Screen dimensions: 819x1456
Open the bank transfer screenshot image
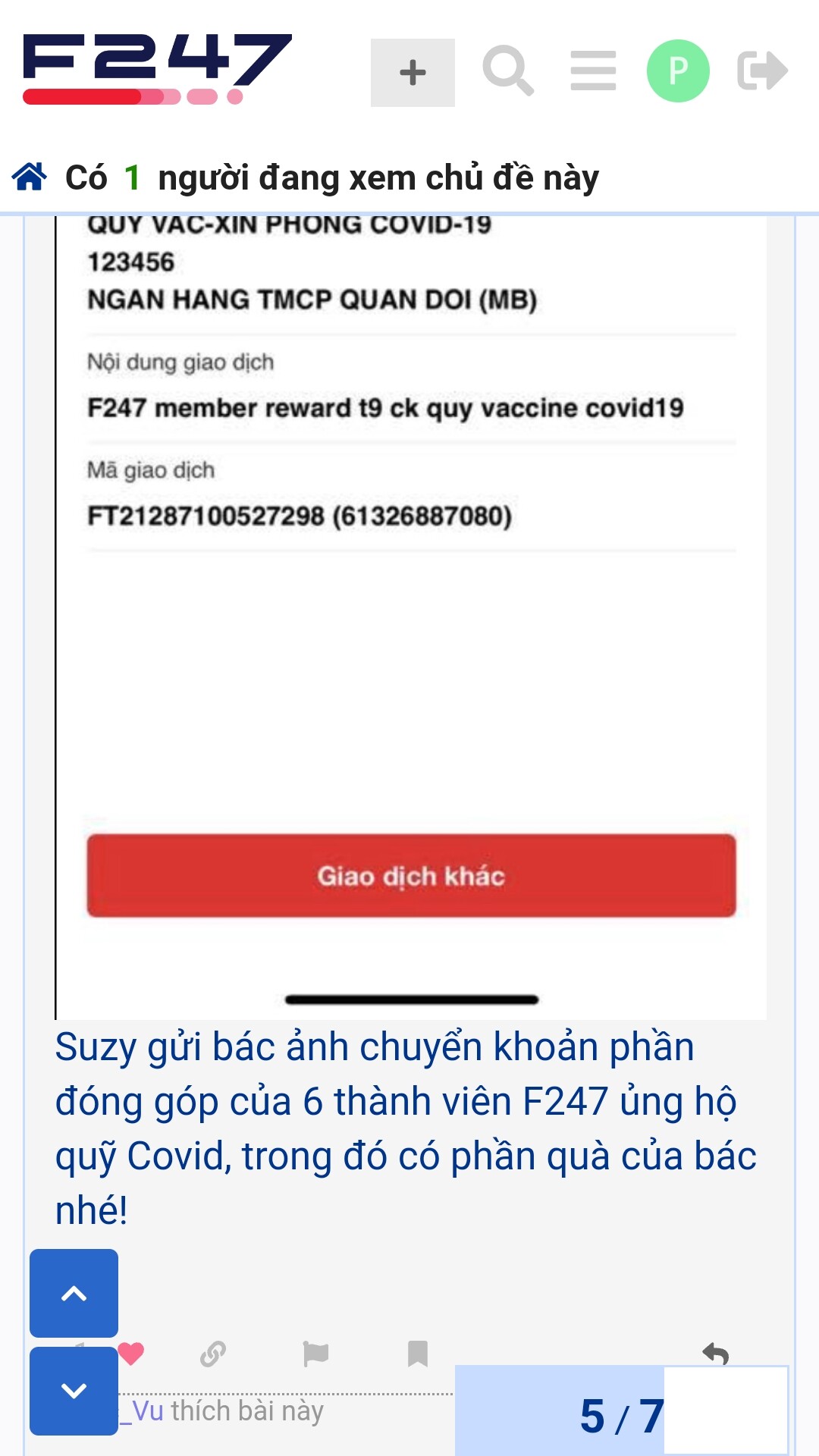(411, 607)
